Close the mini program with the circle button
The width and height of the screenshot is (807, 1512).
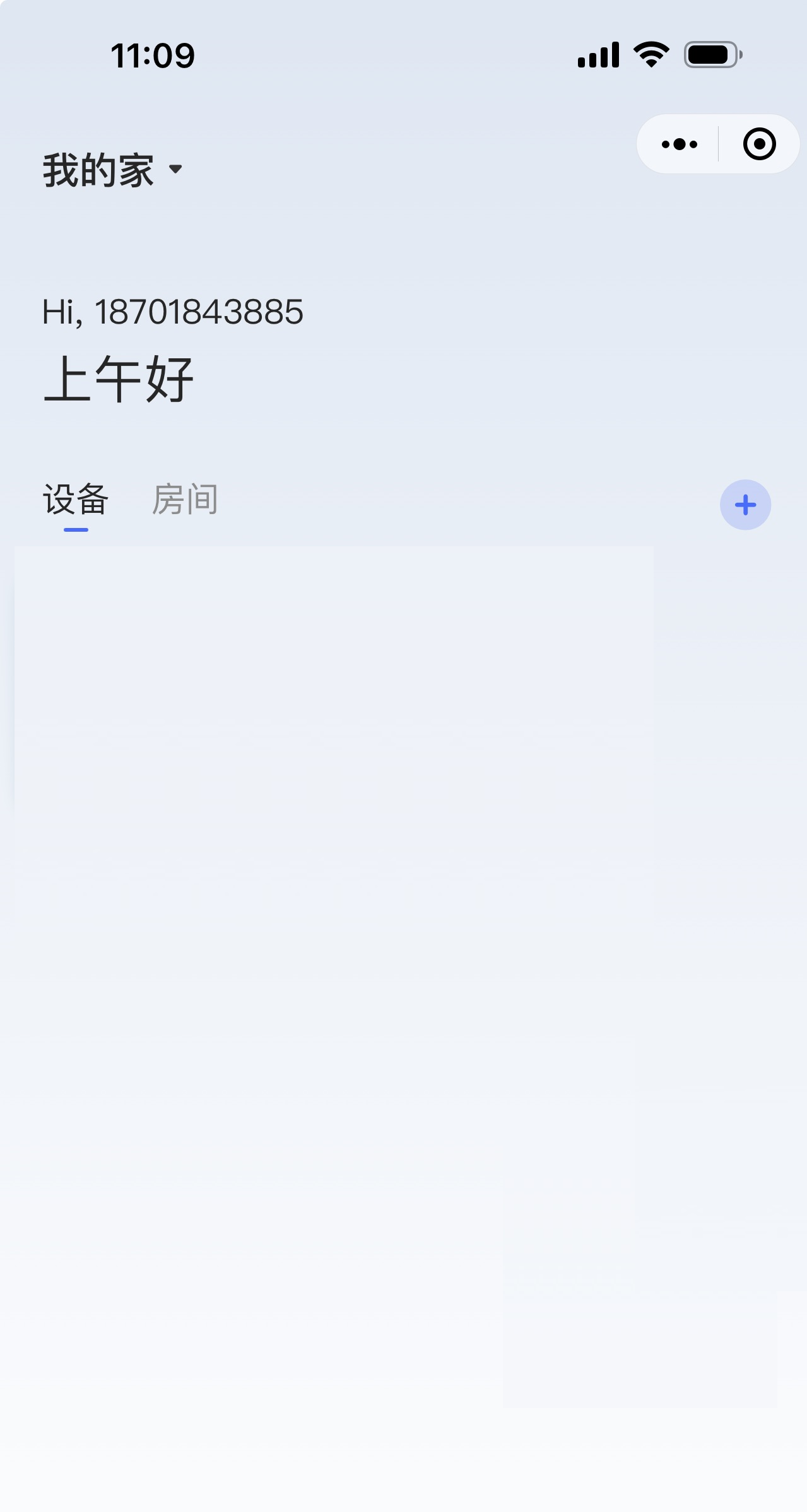(x=759, y=144)
